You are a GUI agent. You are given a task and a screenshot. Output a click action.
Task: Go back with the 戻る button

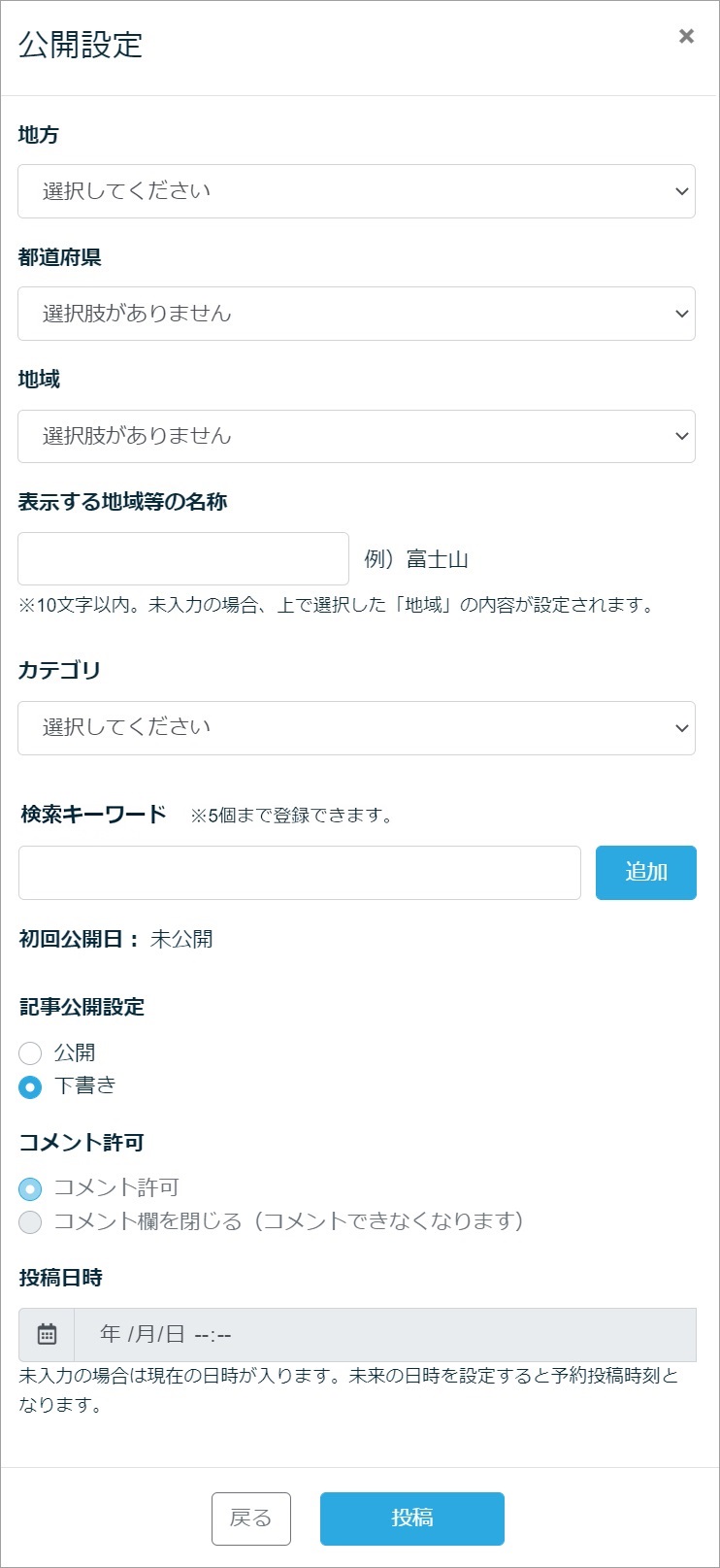click(x=251, y=1518)
